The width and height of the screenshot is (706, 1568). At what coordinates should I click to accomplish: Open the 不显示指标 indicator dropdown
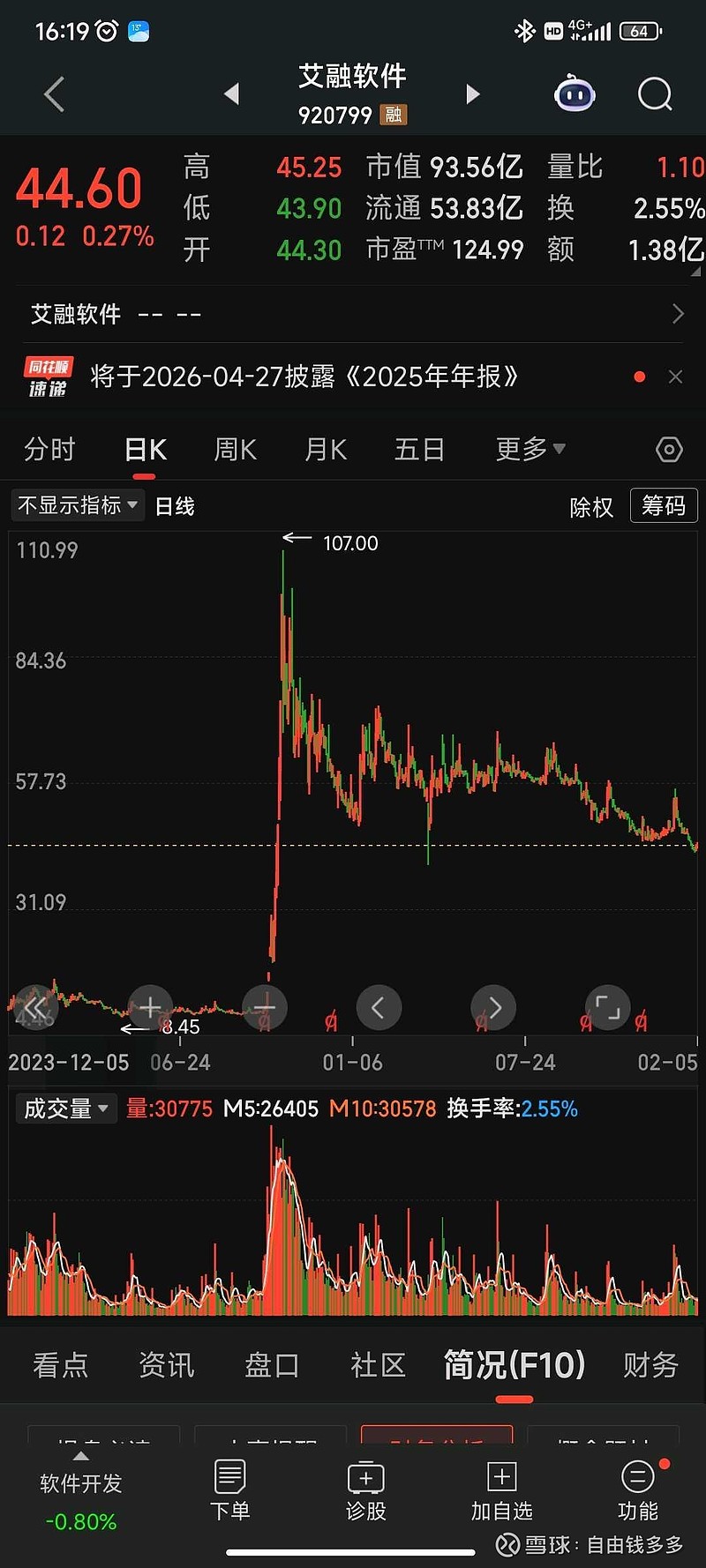(x=76, y=505)
